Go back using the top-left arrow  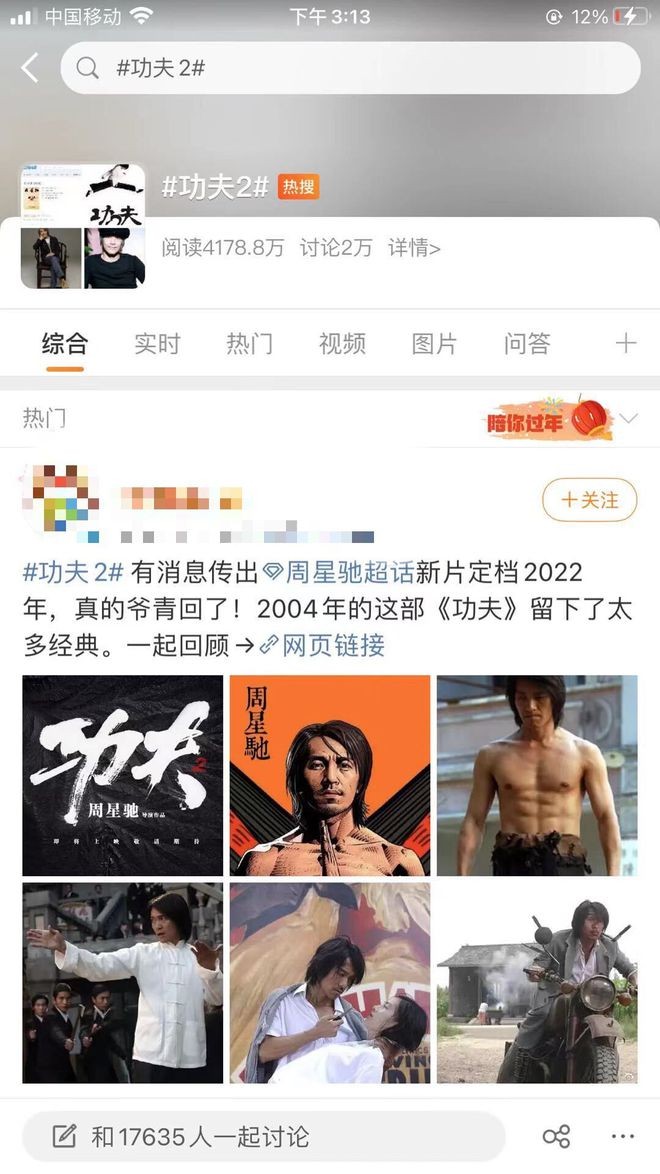(30, 68)
